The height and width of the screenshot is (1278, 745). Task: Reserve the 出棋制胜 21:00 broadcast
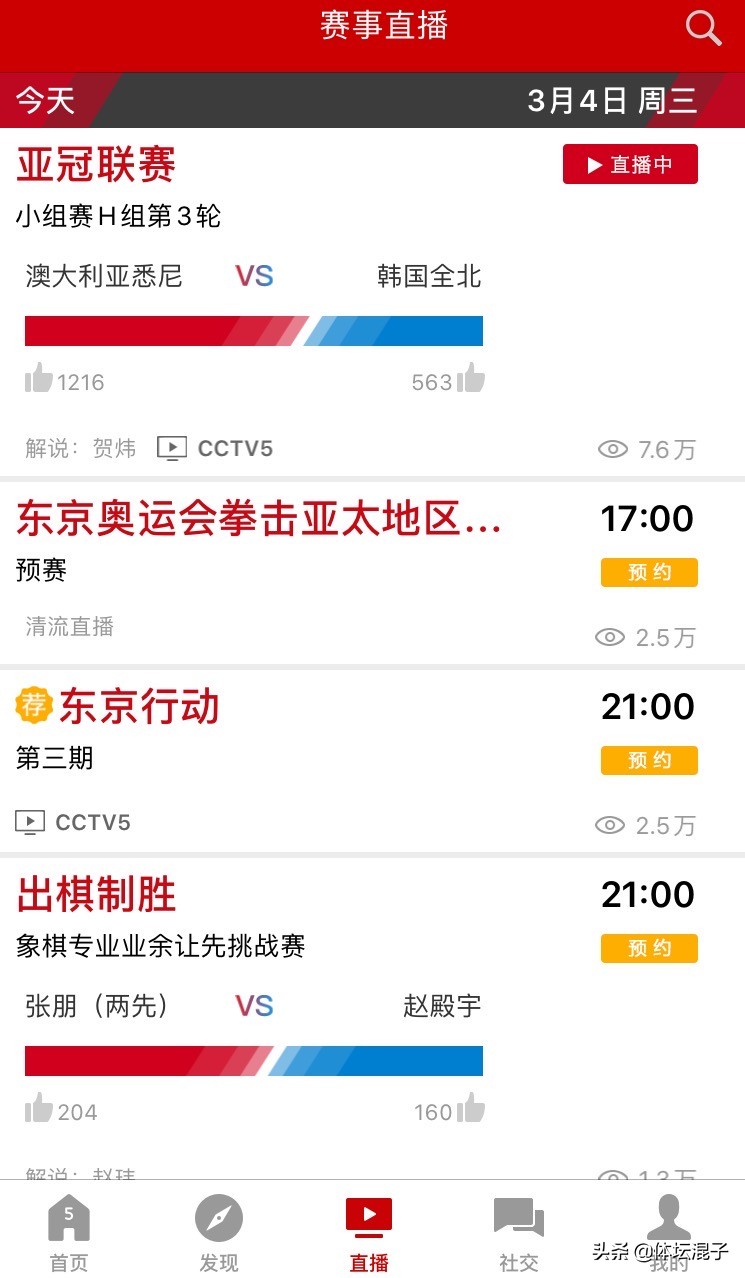pos(649,948)
